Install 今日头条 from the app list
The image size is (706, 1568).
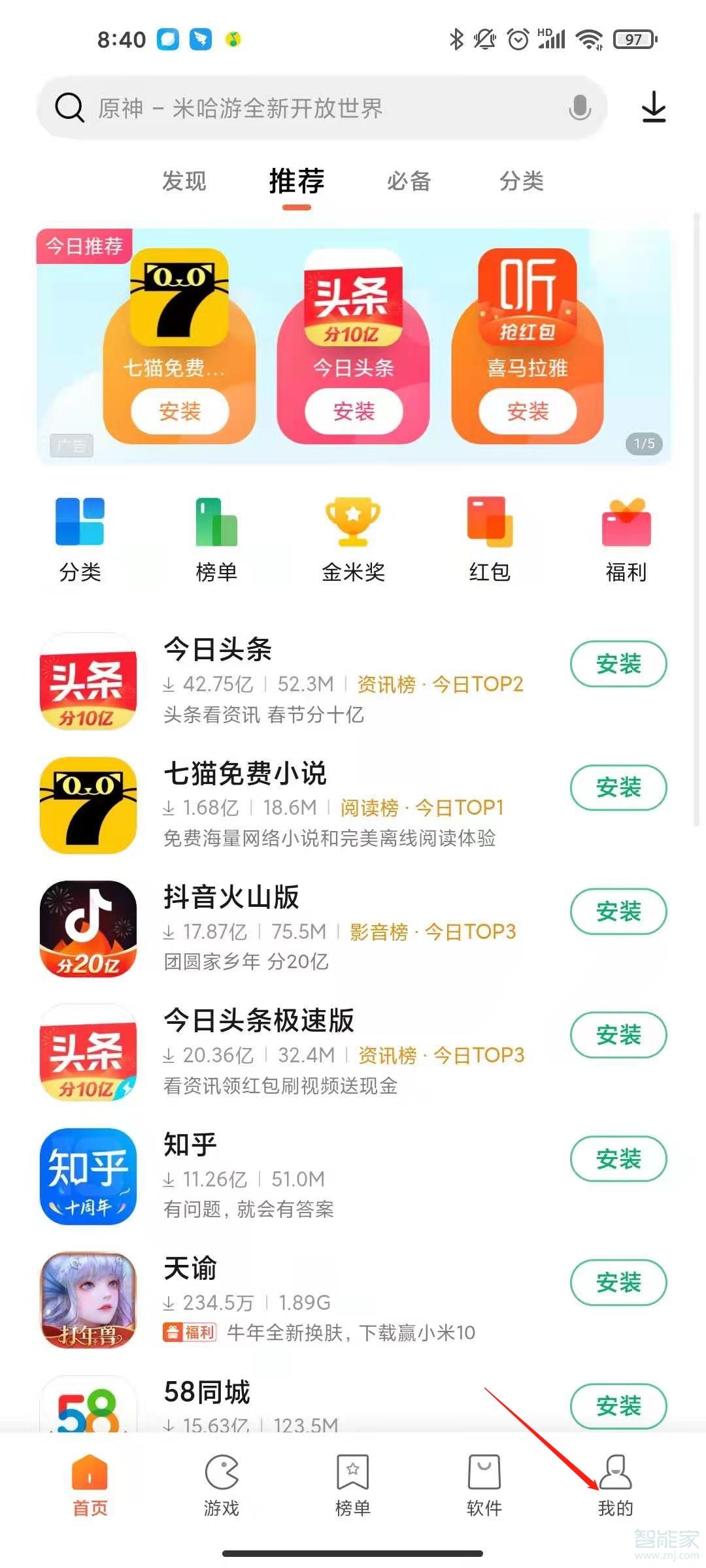pos(618,664)
